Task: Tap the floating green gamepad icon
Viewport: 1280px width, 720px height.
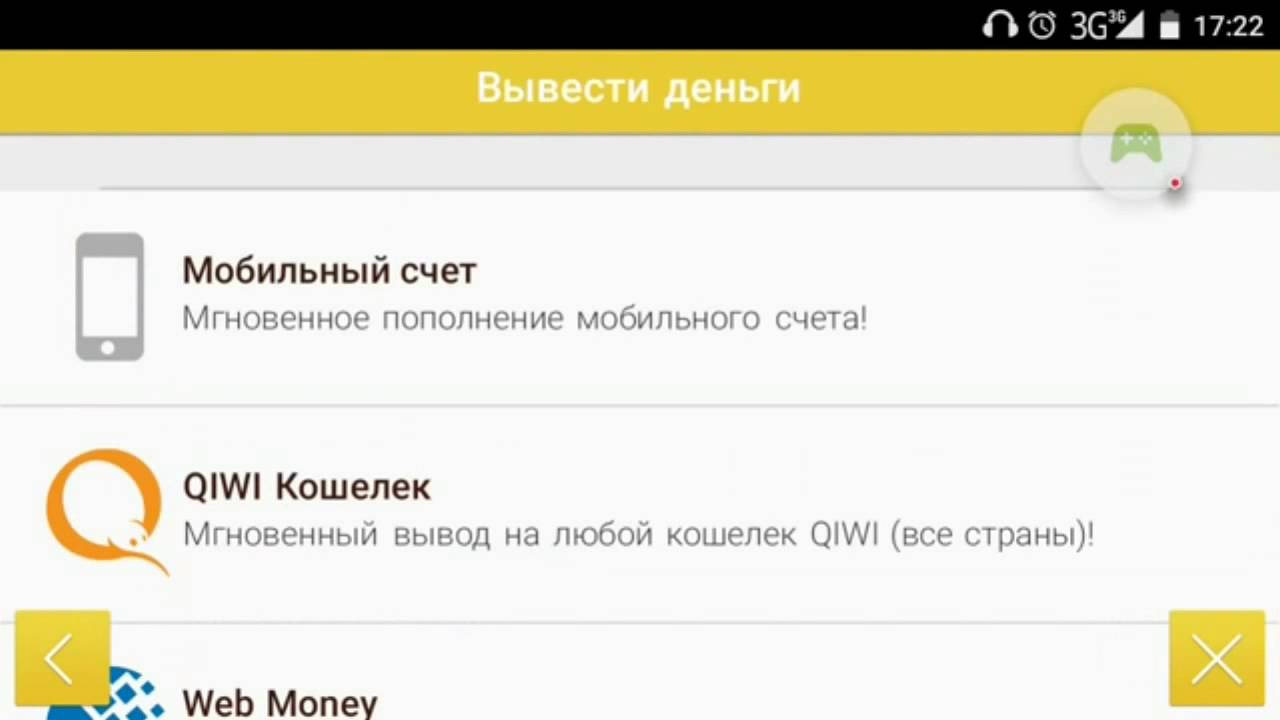Action: pos(1136,146)
